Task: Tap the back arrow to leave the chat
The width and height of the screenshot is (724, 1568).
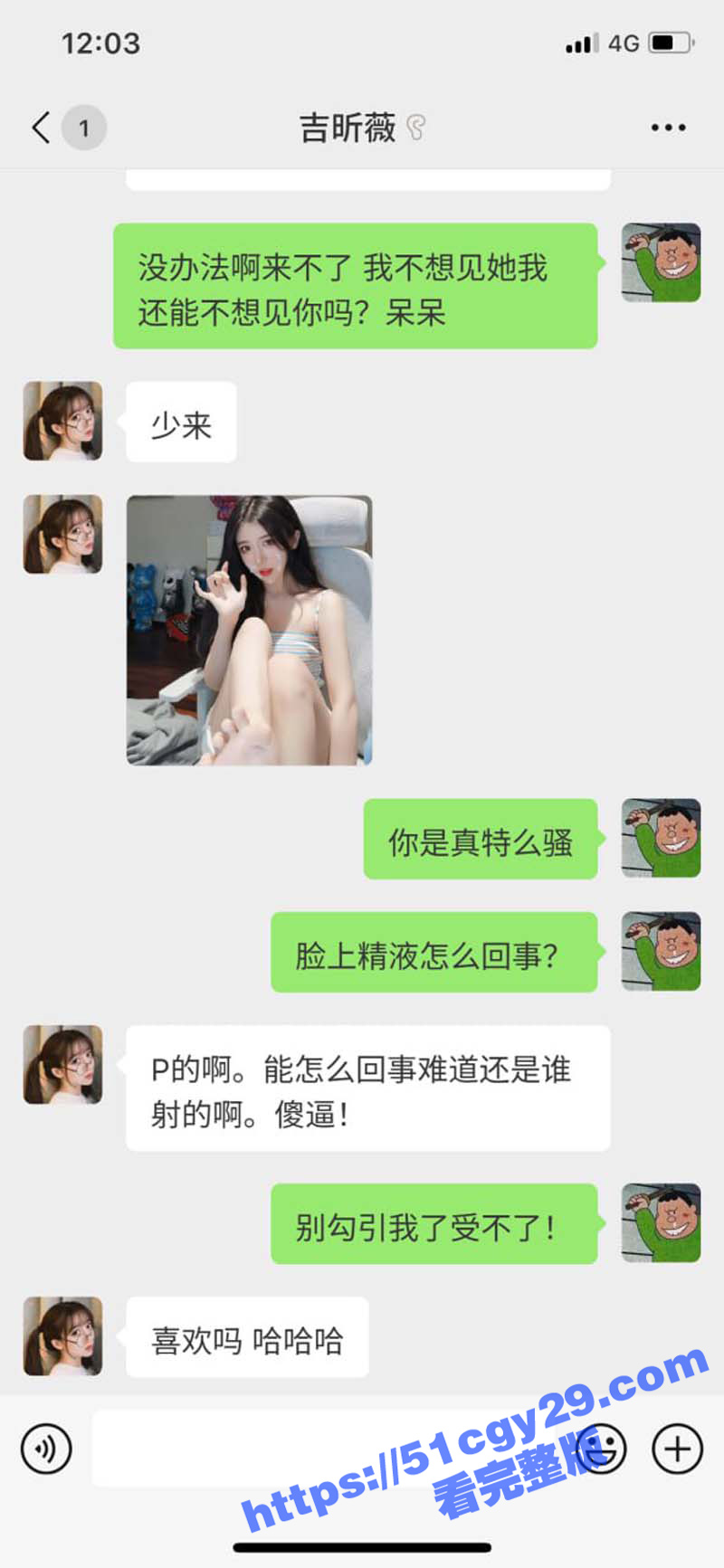Action: pyautogui.click(x=38, y=128)
